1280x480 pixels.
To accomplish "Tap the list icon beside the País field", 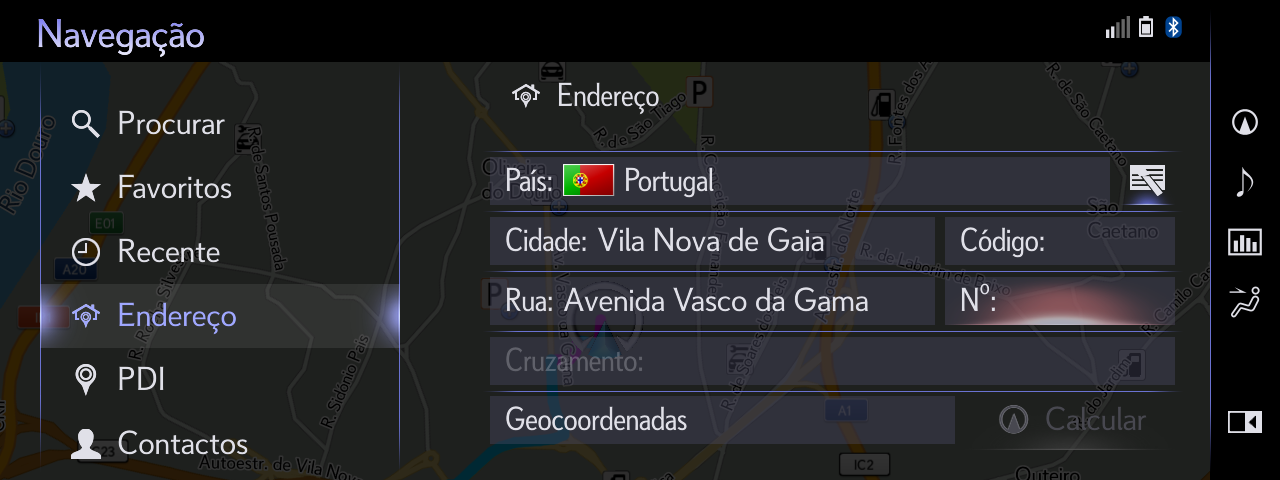I will click(x=1147, y=181).
